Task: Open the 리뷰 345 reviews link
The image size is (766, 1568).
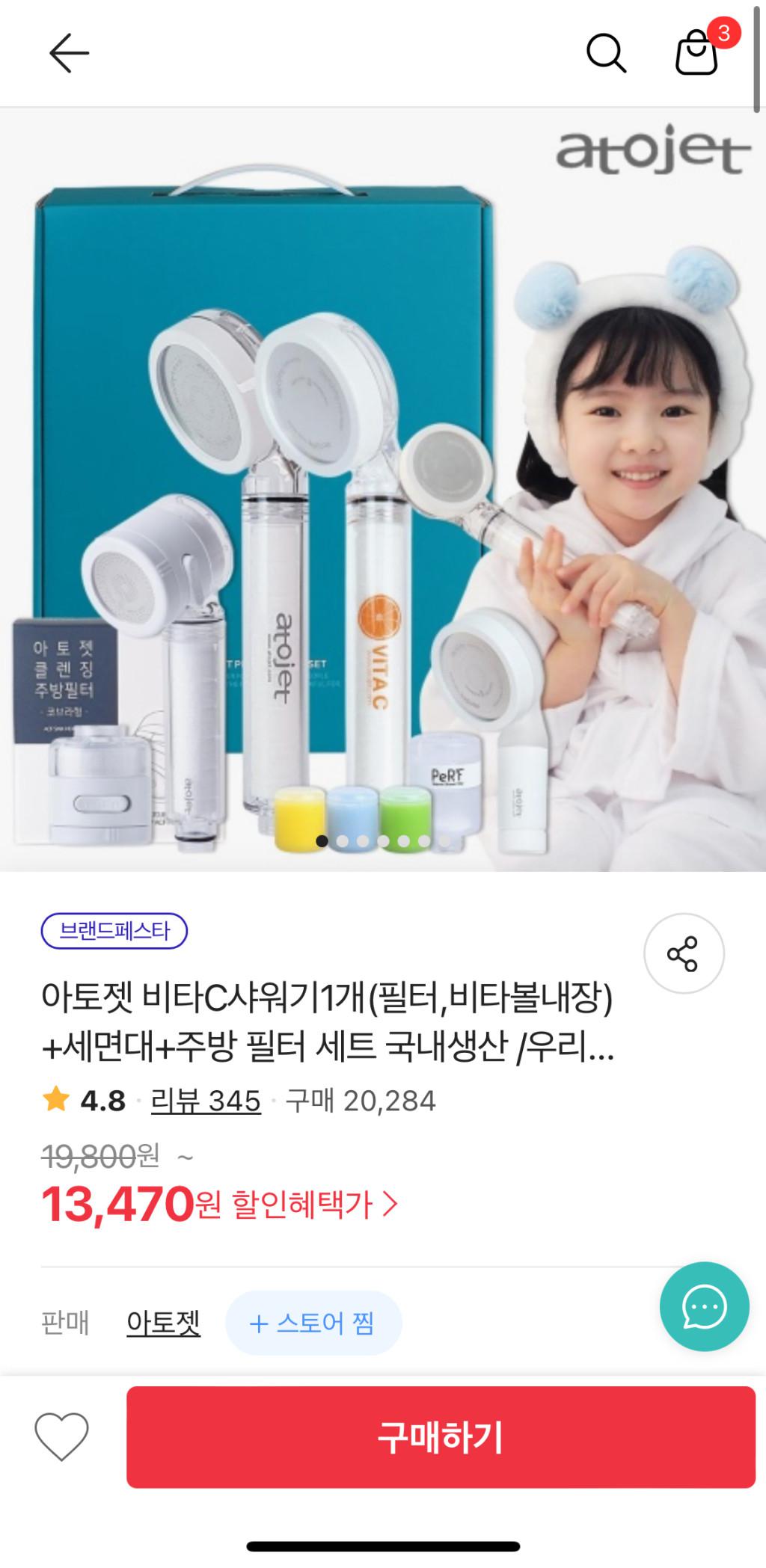Action: (x=206, y=1101)
